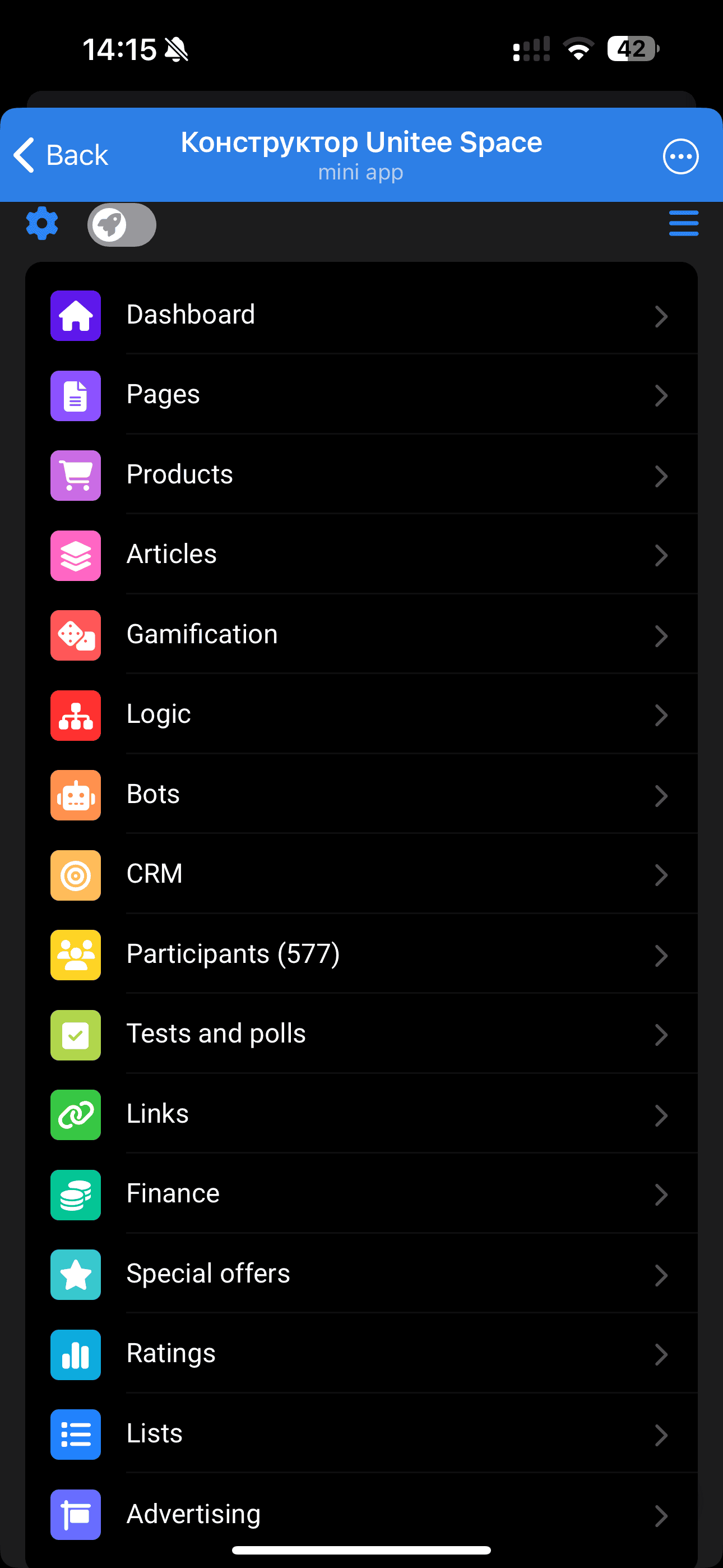The height and width of the screenshot is (1568, 723).
Task: Expand the Logic row chevron
Action: [x=661, y=715]
